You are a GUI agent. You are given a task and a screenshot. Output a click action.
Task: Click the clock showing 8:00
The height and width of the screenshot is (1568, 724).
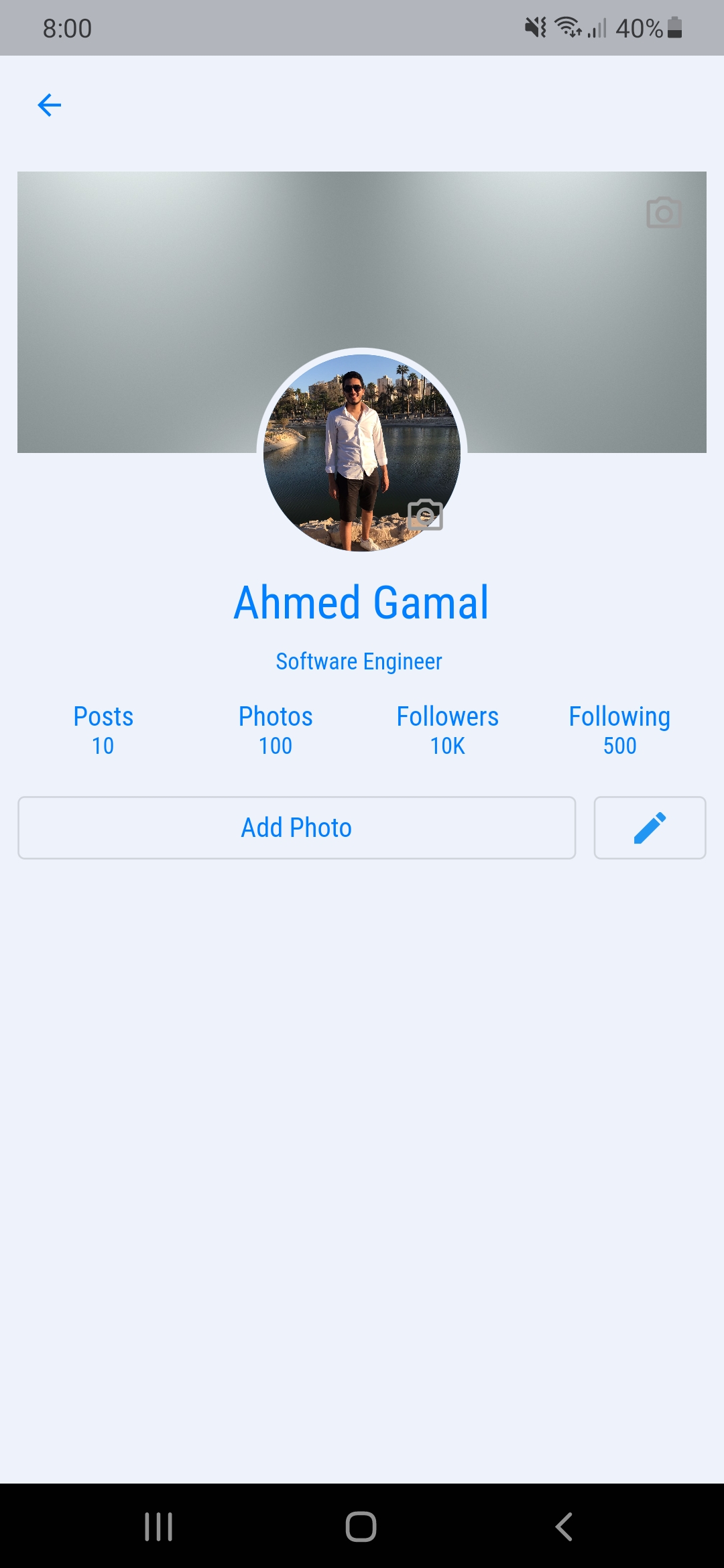pos(67,28)
